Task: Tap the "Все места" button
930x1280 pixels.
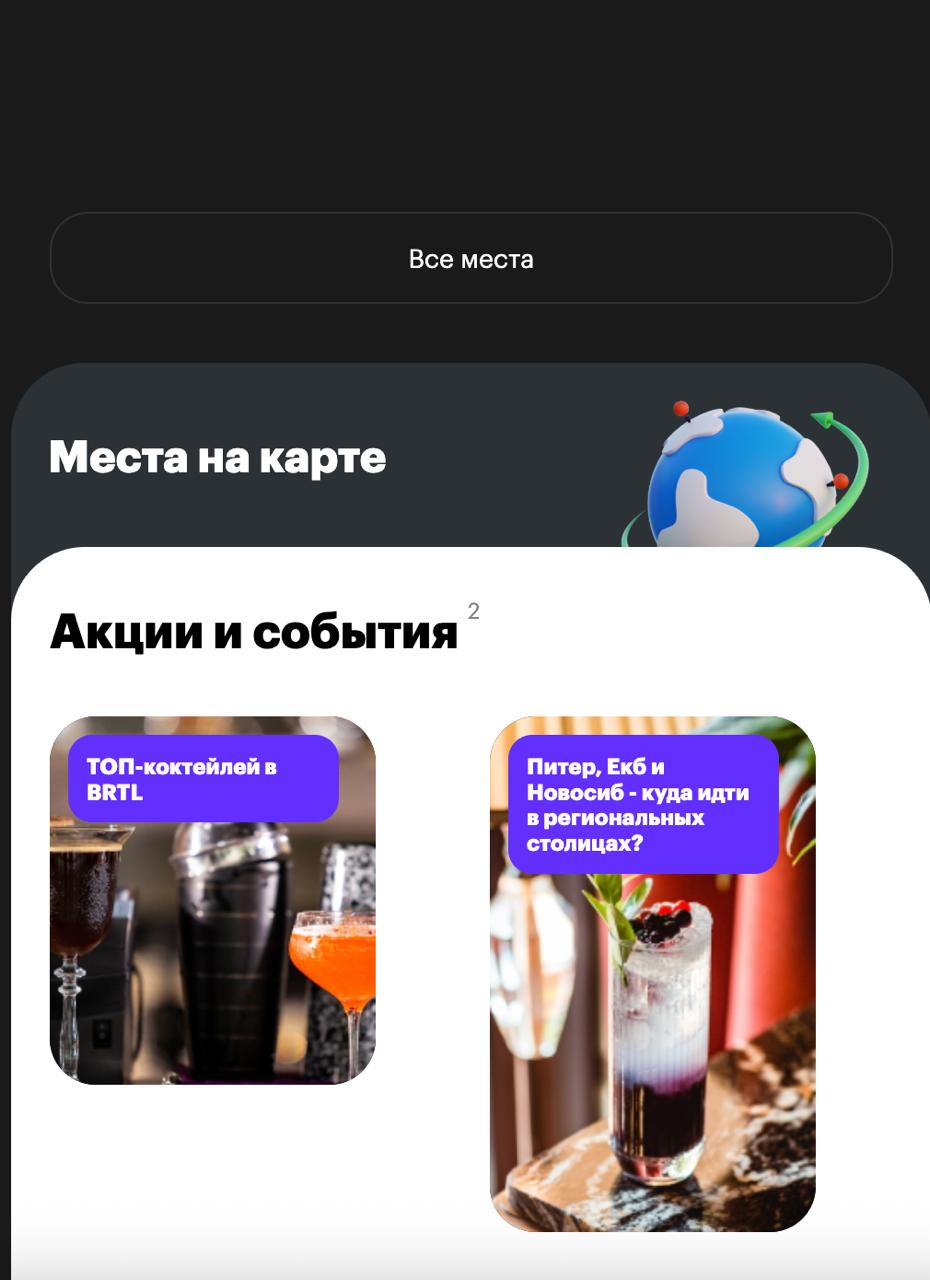Action: 471,258
